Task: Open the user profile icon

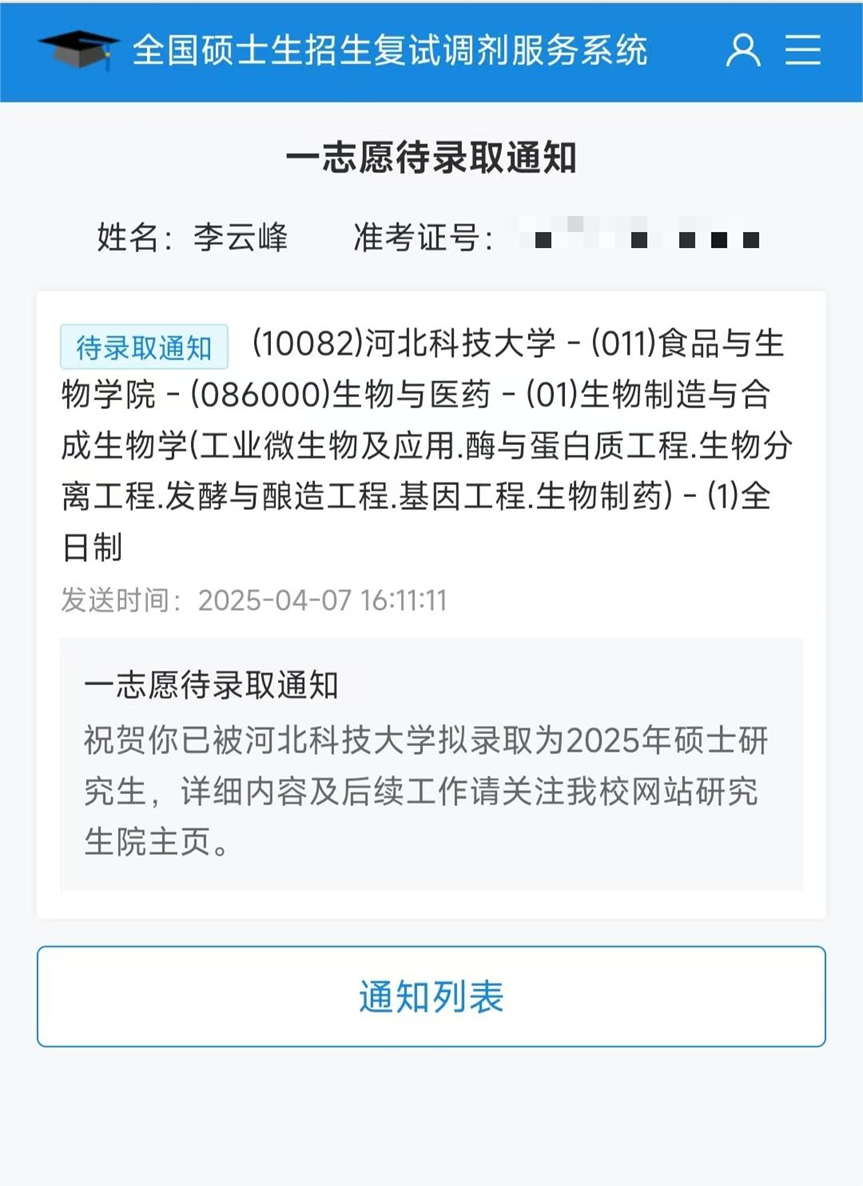Action: 743,49
